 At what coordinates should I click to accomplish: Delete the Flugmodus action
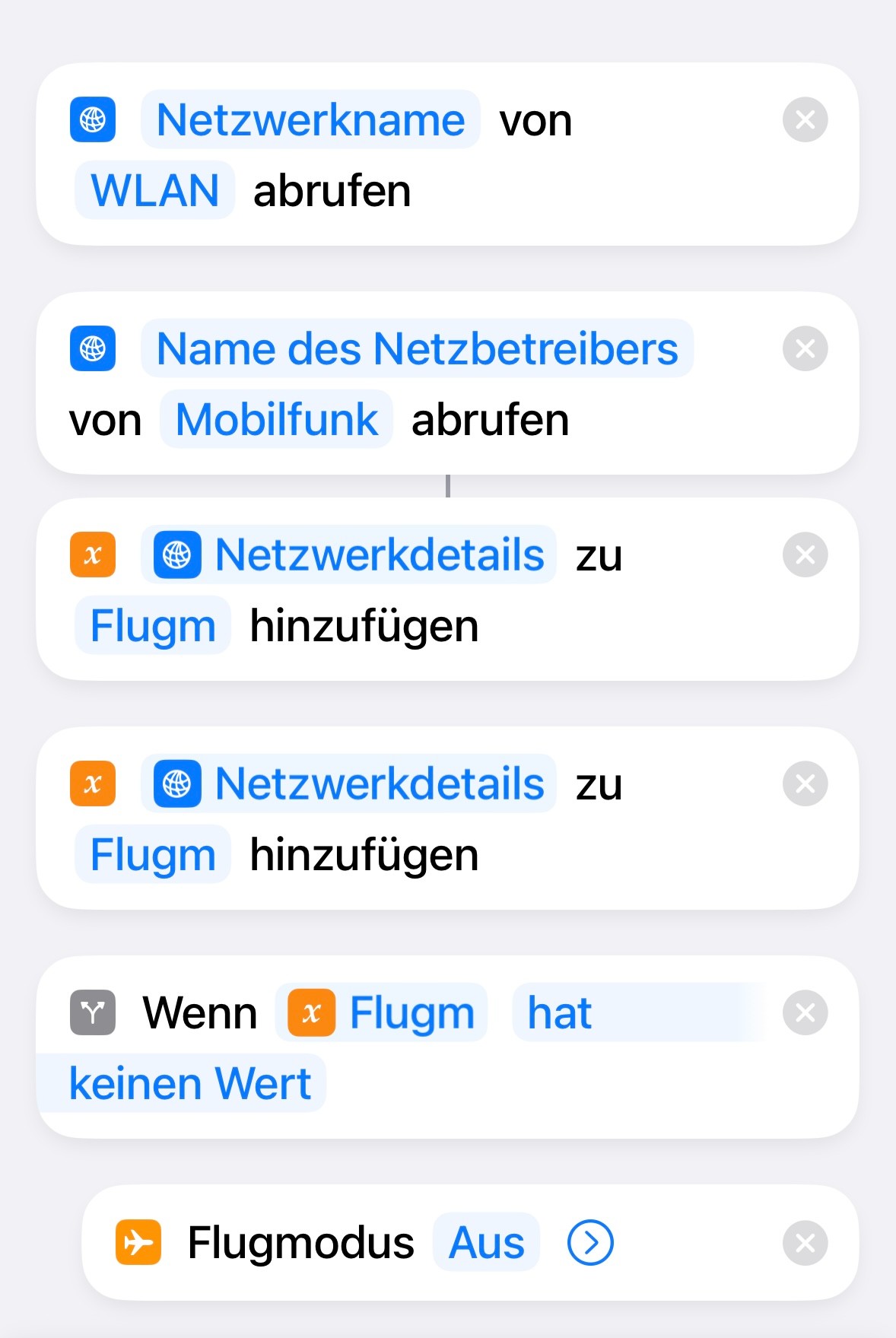(x=805, y=1243)
